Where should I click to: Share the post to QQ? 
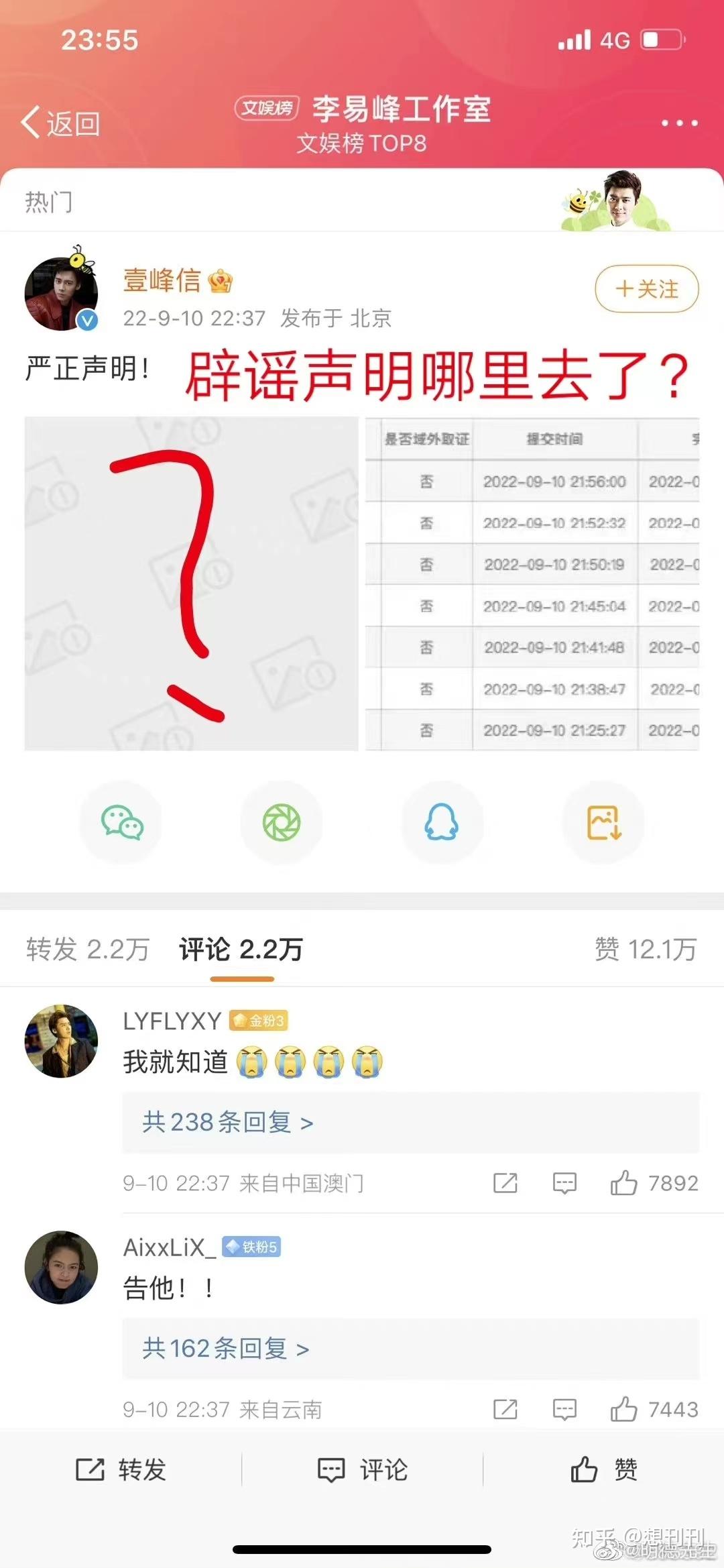pyautogui.click(x=442, y=822)
